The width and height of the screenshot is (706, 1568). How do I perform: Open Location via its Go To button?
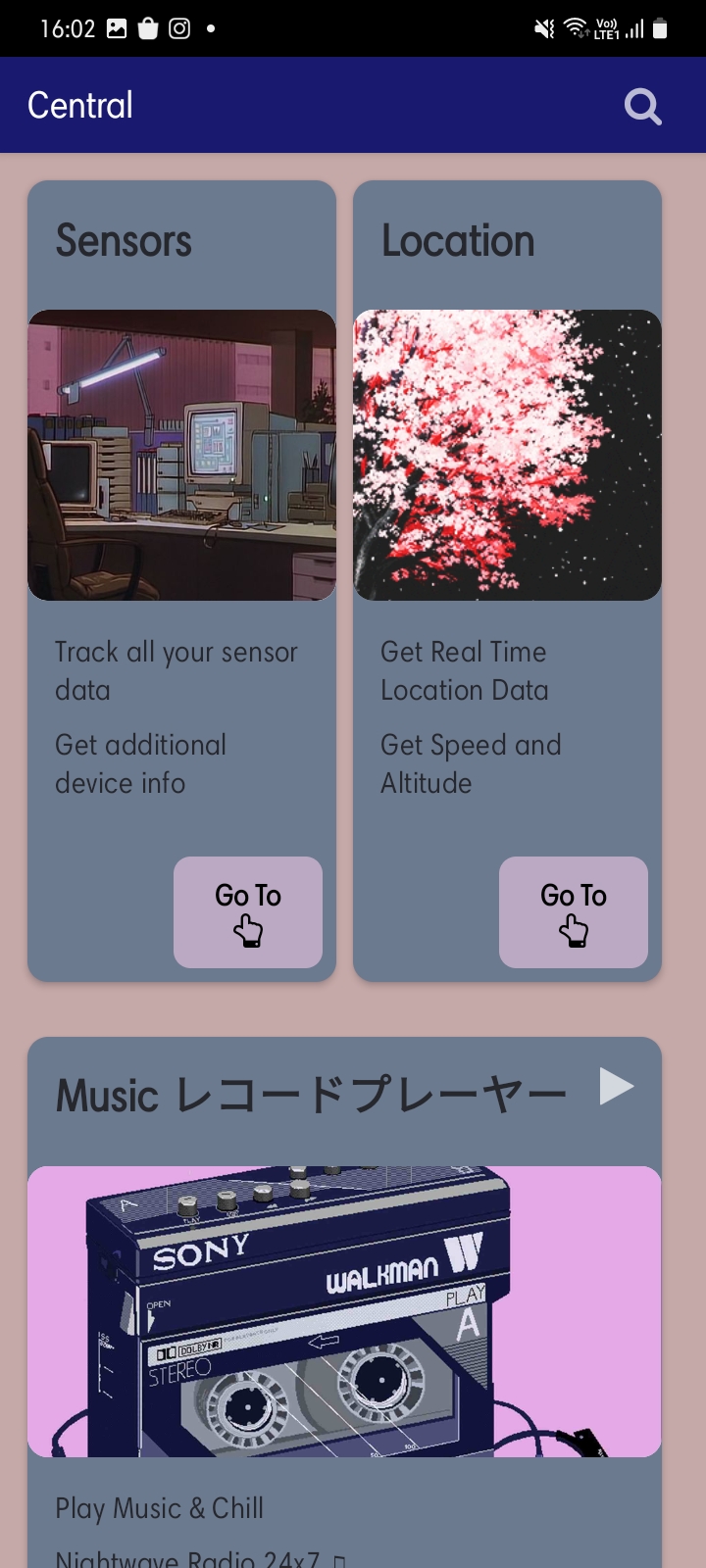pyautogui.click(x=574, y=911)
